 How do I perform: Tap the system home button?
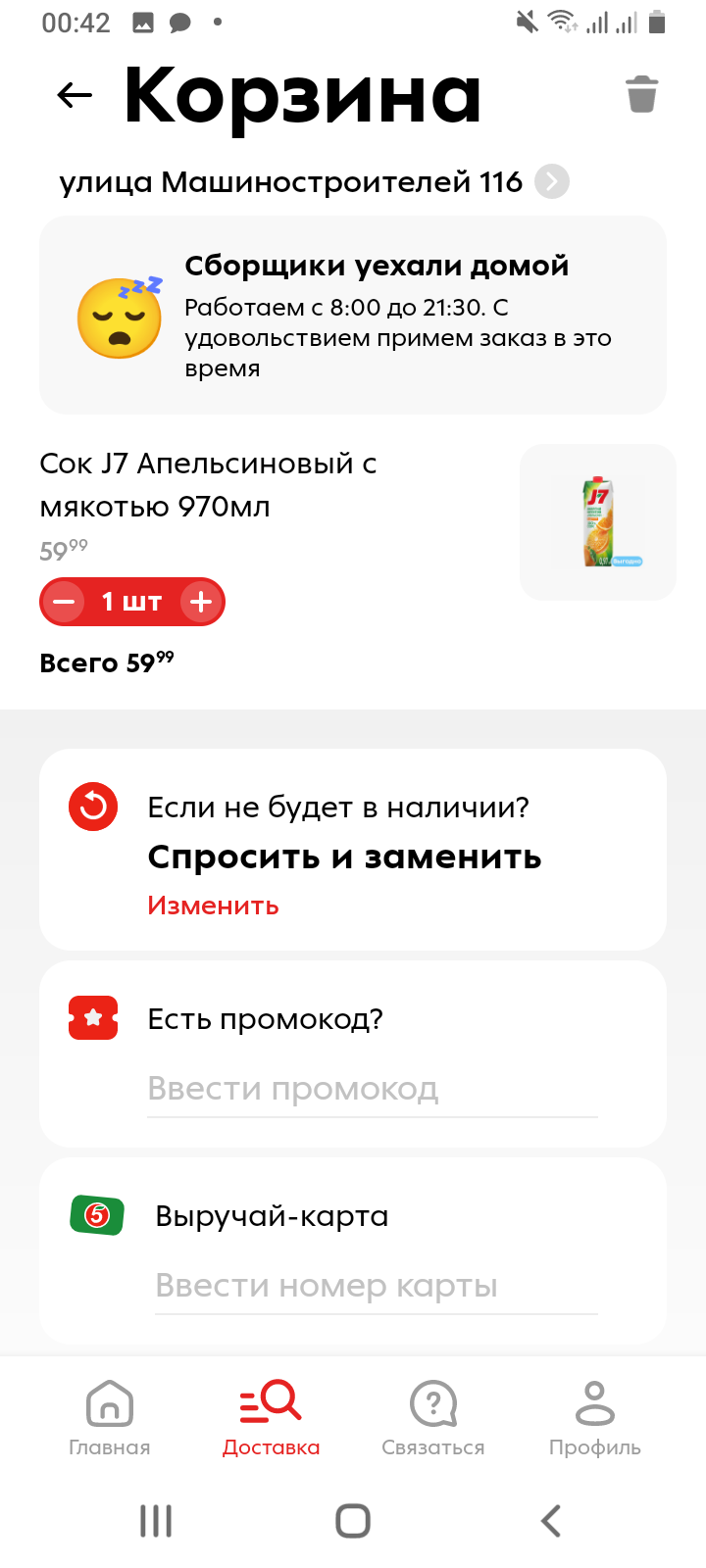353,1521
